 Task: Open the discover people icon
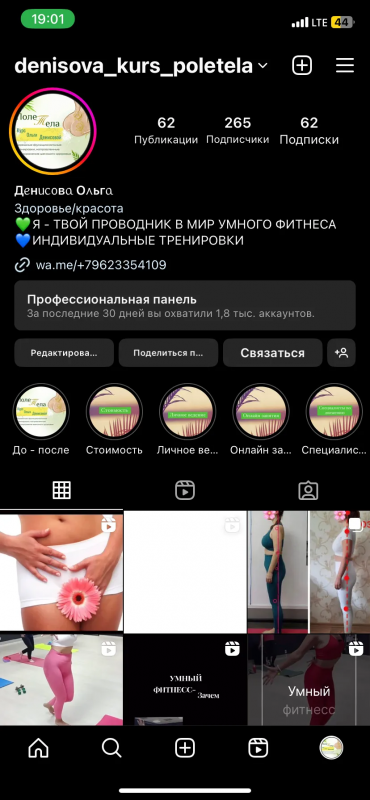coord(341,353)
